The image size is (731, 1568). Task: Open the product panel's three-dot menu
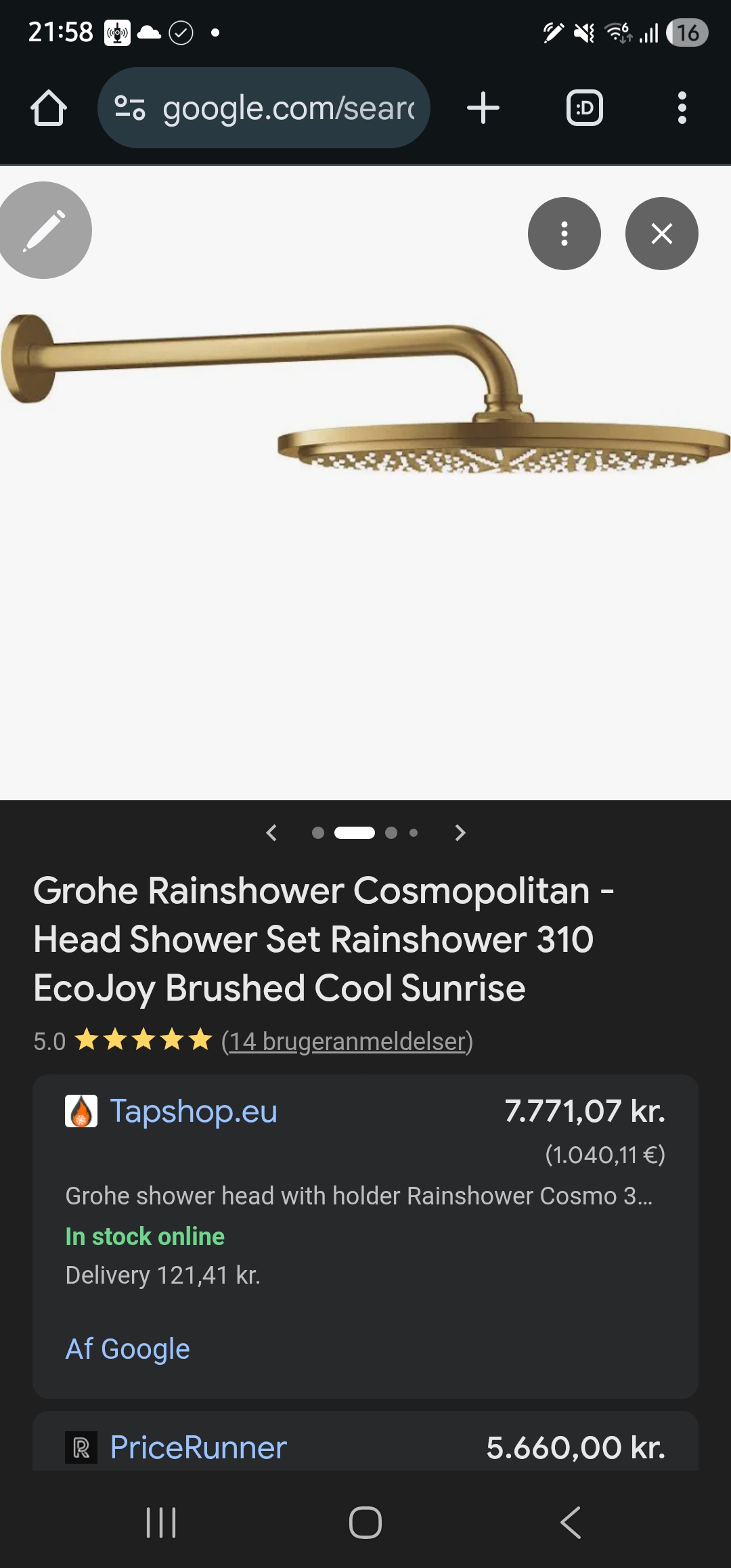pyautogui.click(x=564, y=234)
